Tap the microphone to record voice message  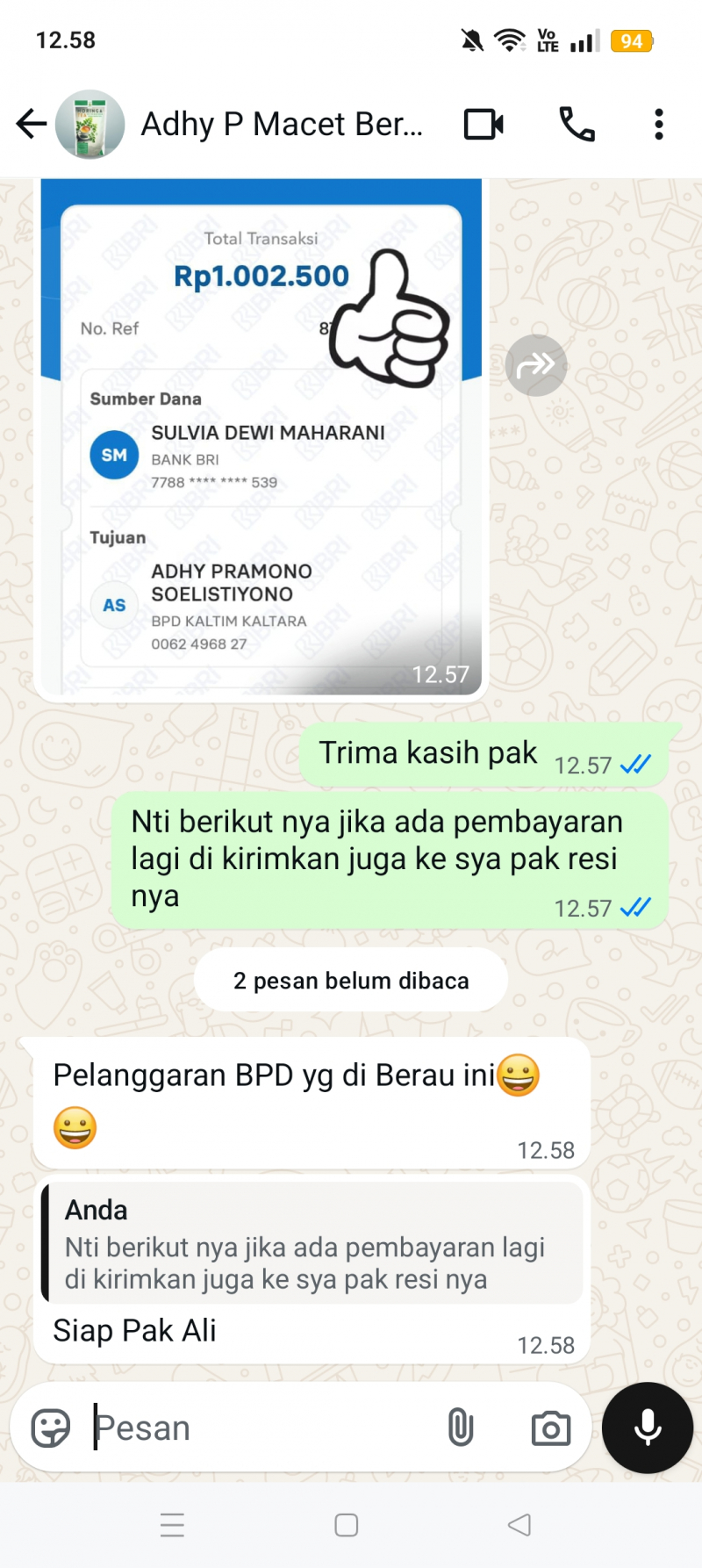click(x=647, y=1427)
